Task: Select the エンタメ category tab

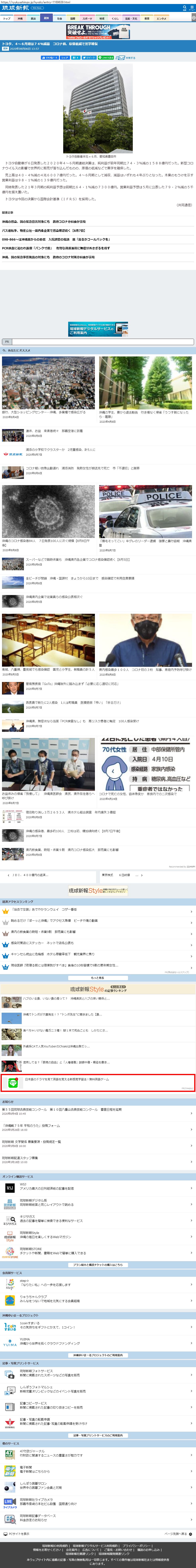Action: (x=161, y=18)
